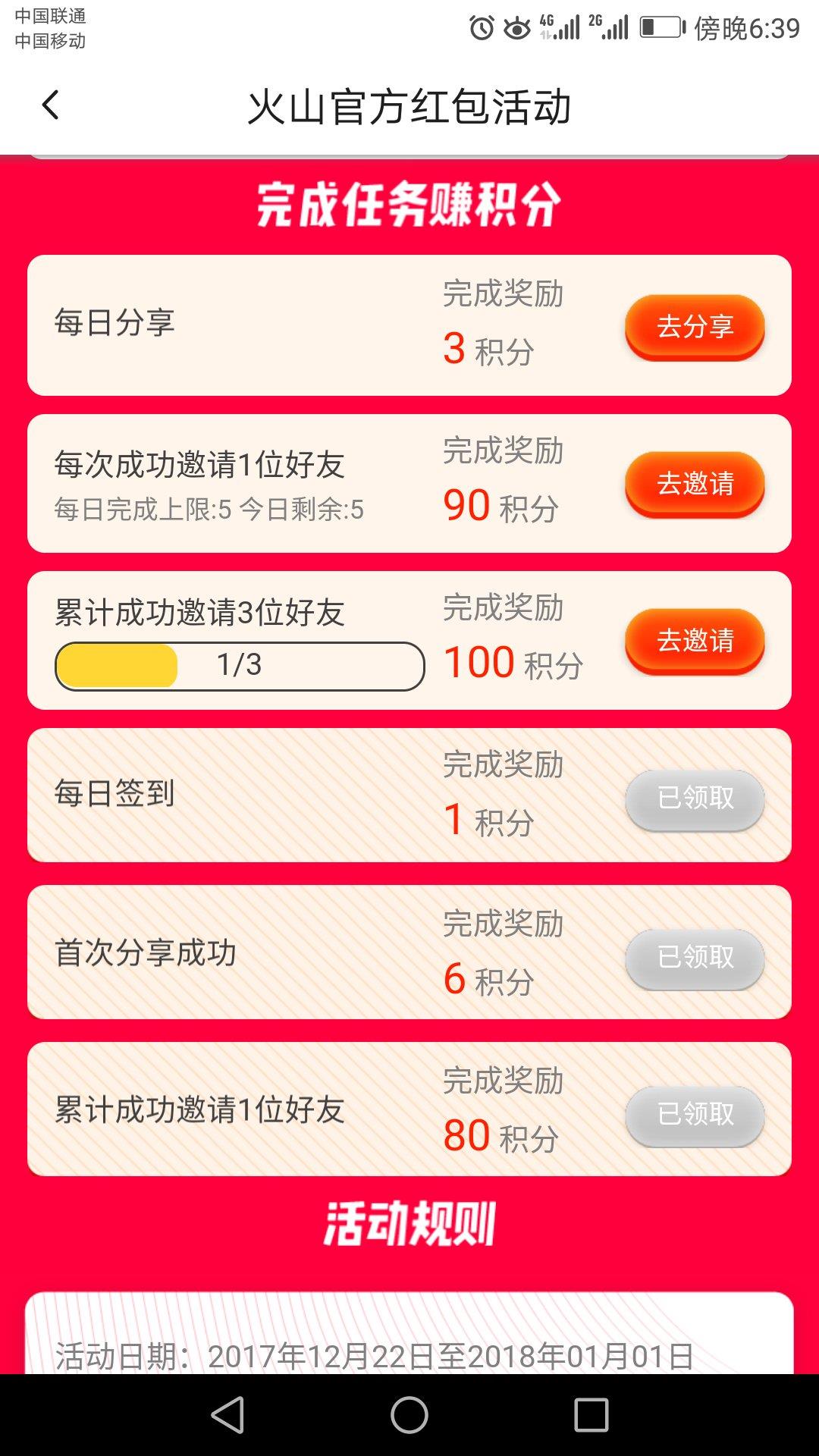
Task: Go back using the header arrow
Action: click(50, 105)
